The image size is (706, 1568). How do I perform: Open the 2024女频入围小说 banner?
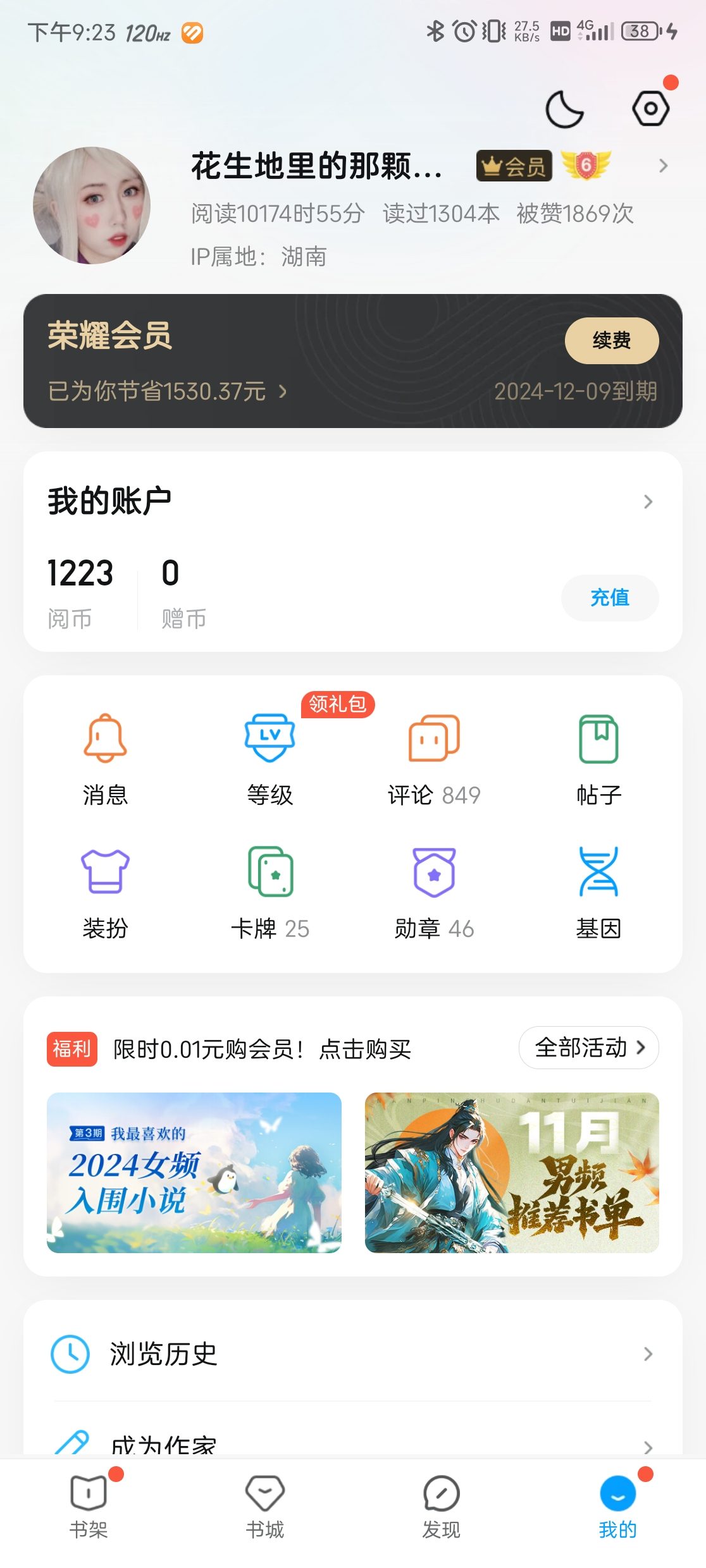pos(194,1172)
